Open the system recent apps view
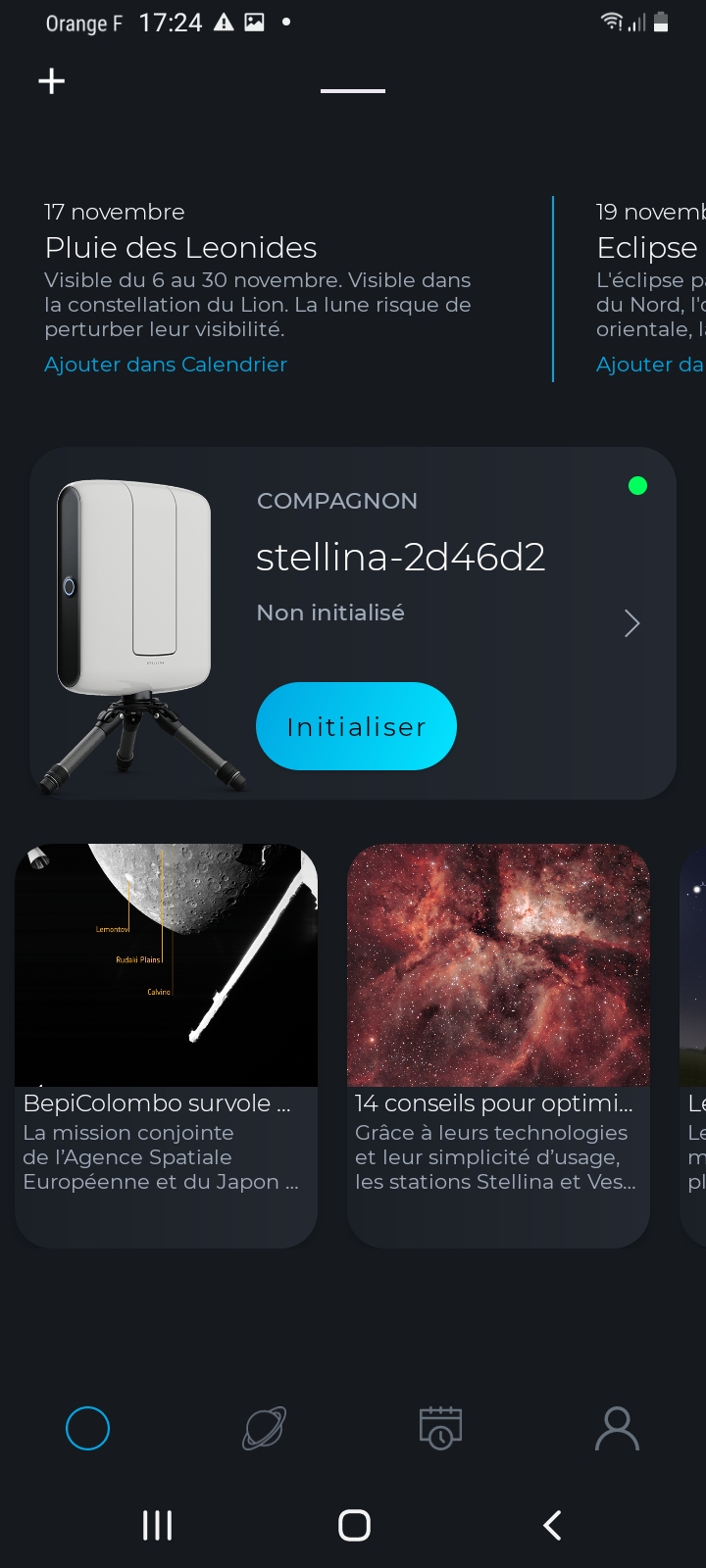Viewport: 706px width, 1568px height. pos(157,1525)
